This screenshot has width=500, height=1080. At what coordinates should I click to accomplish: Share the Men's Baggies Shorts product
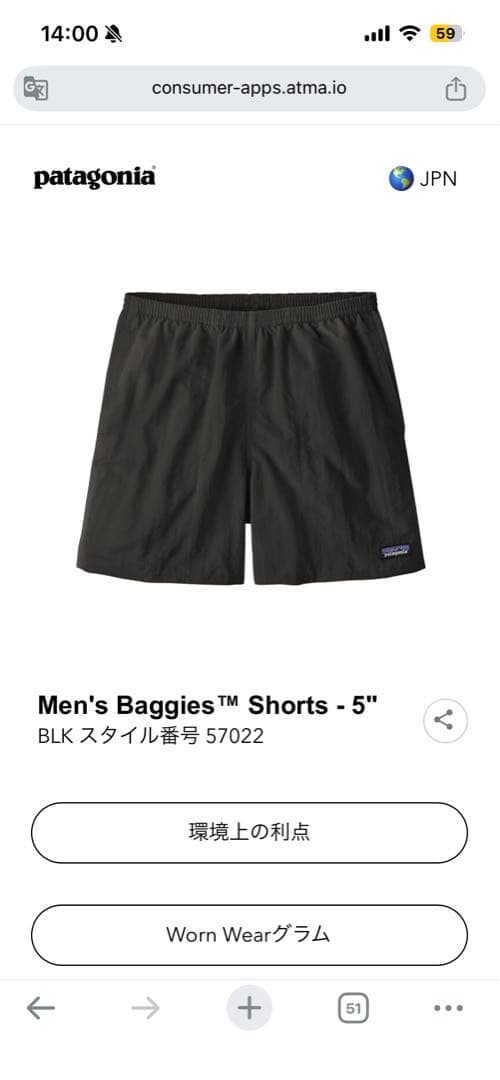pyautogui.click(x=445, y=720)
